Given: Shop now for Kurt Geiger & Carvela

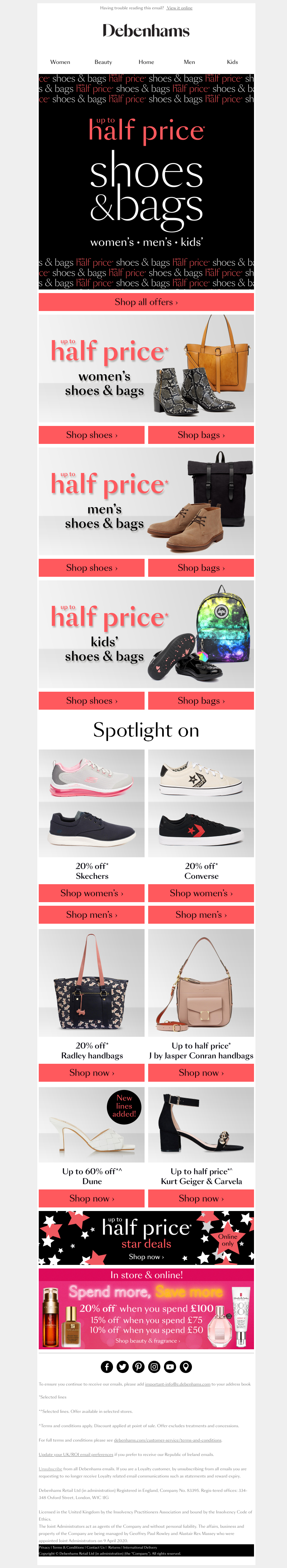Looking at the screenshot, I should click(x=201, y=1198).
